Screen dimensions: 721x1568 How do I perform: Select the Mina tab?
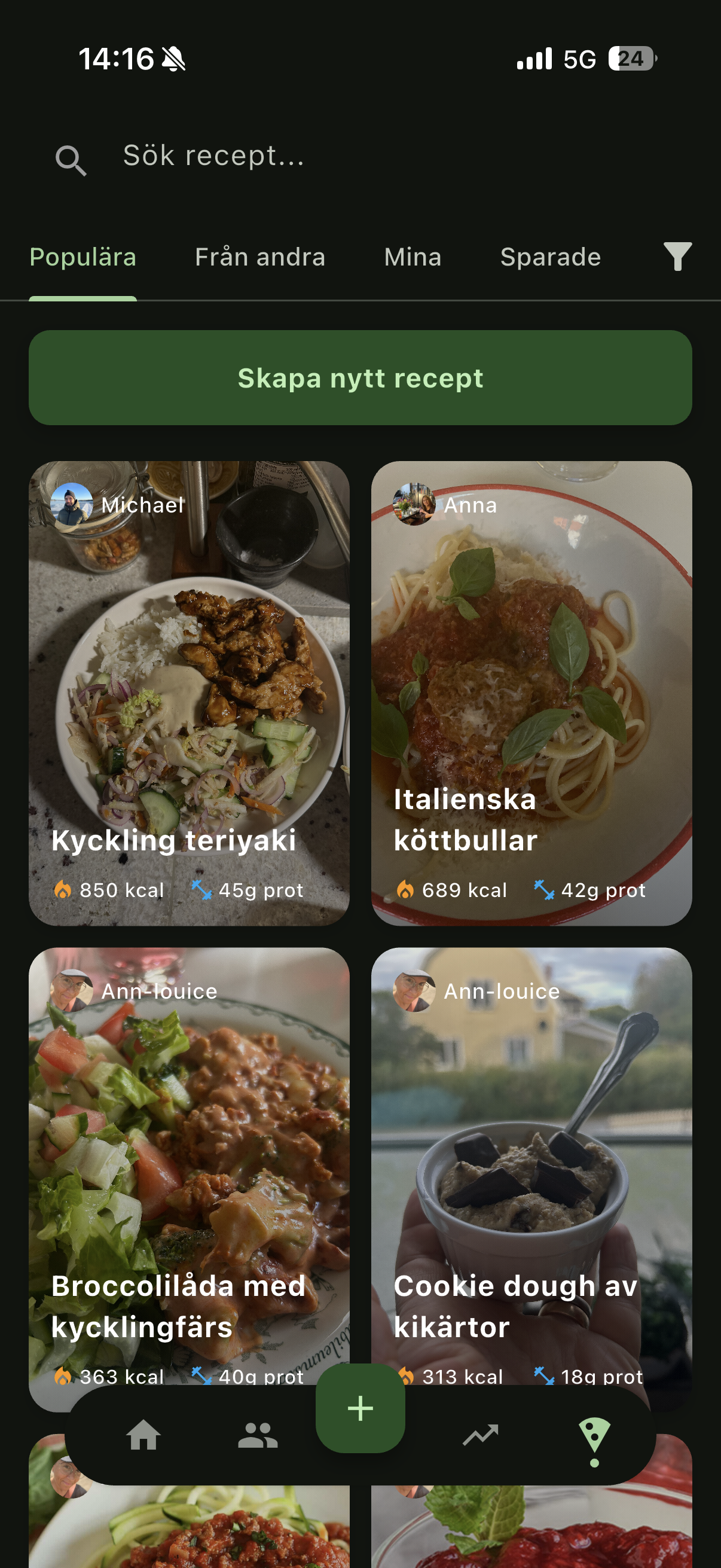413,257
